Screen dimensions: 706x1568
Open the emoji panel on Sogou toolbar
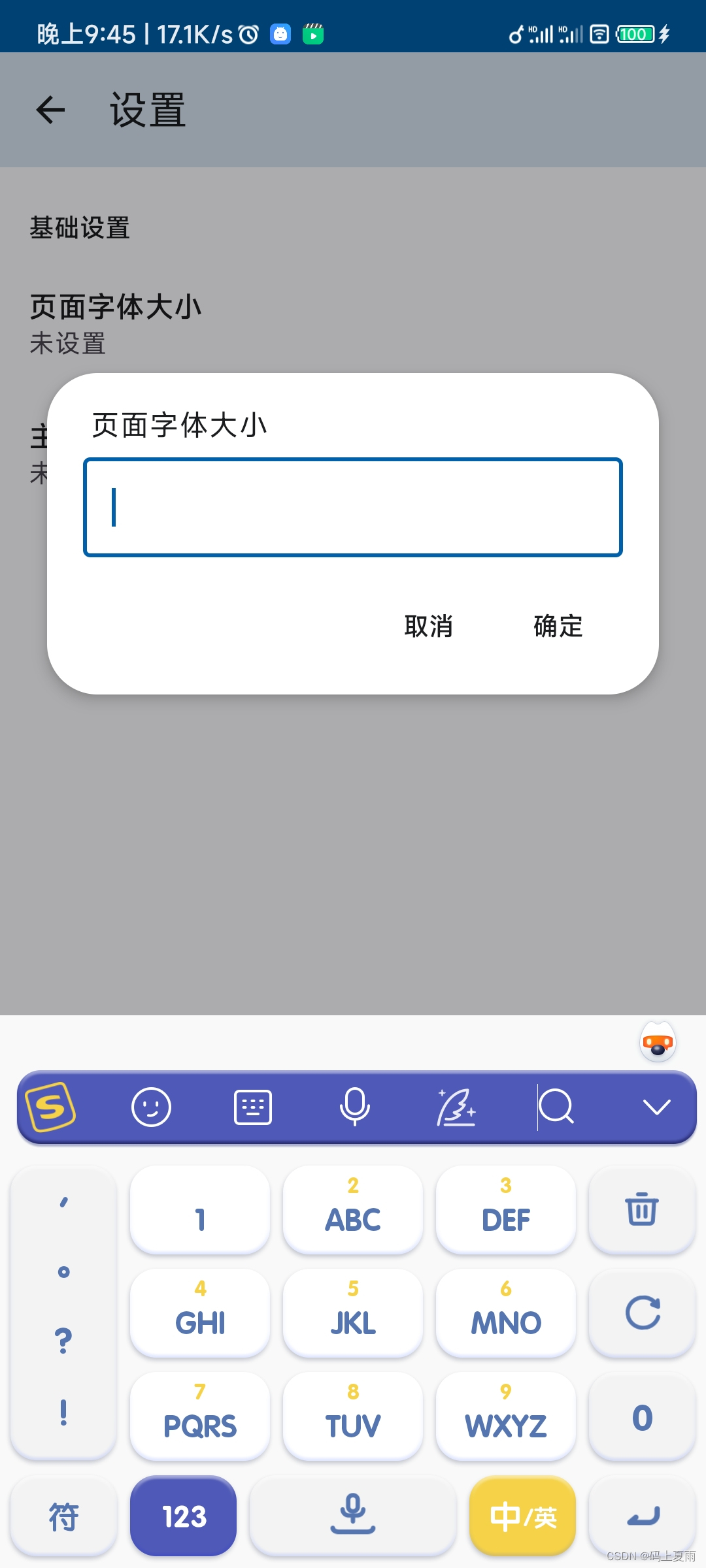coord(151,1106)
